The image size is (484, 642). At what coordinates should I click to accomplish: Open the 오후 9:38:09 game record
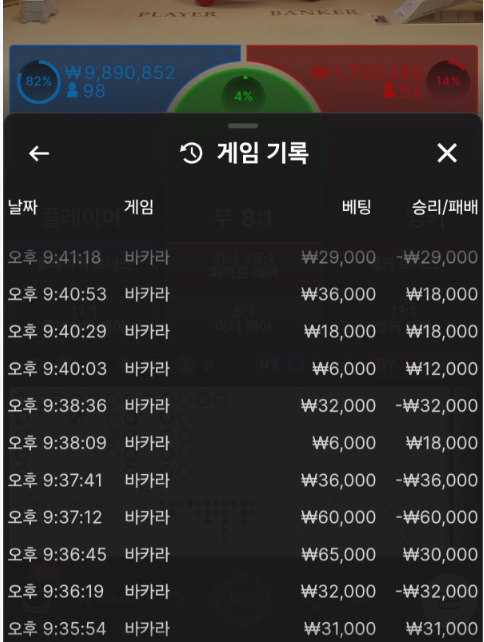coord(243,443)
